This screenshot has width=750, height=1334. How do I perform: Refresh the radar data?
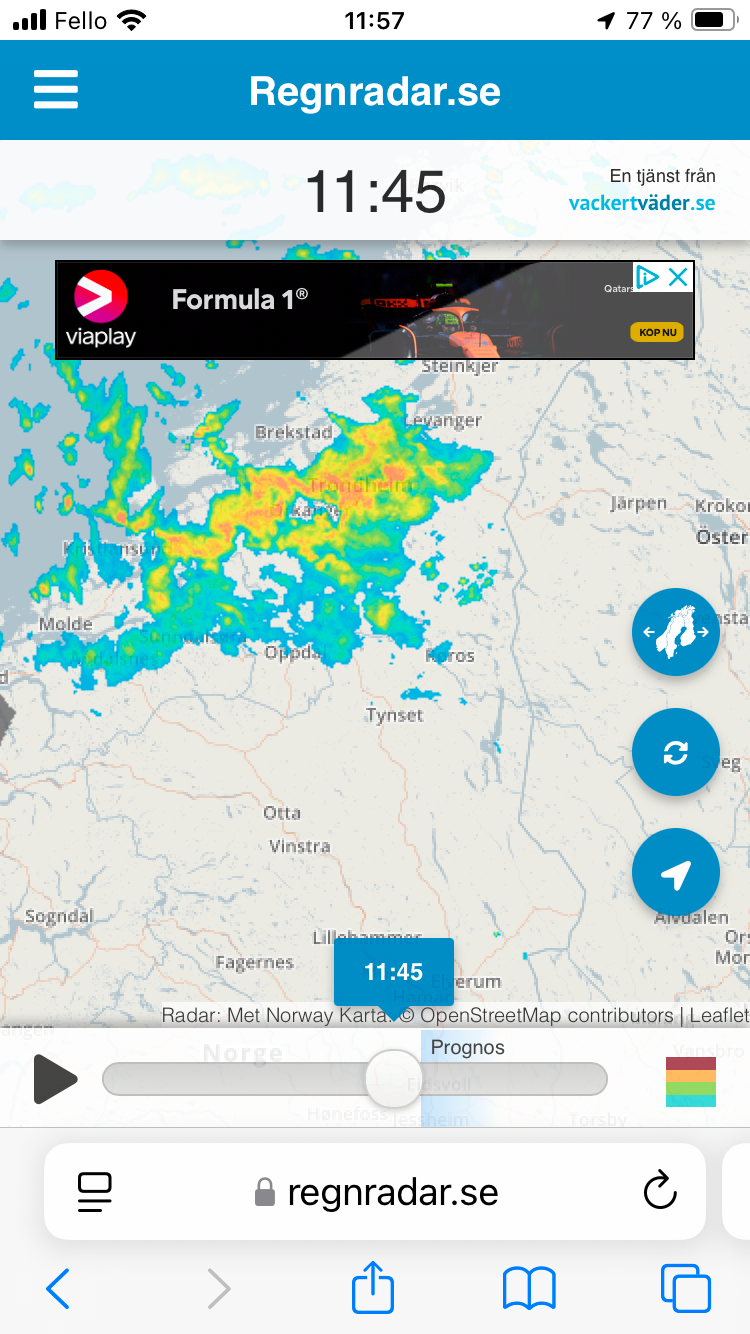click(x=675, y=752)
